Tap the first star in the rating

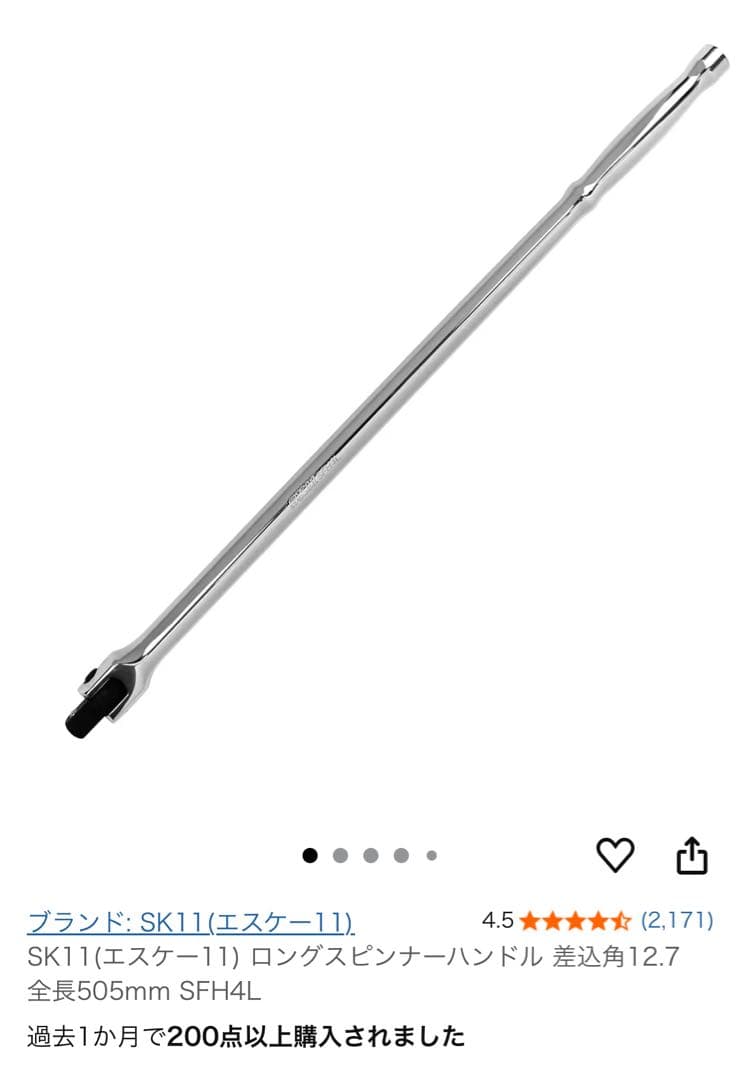(532, 918)
